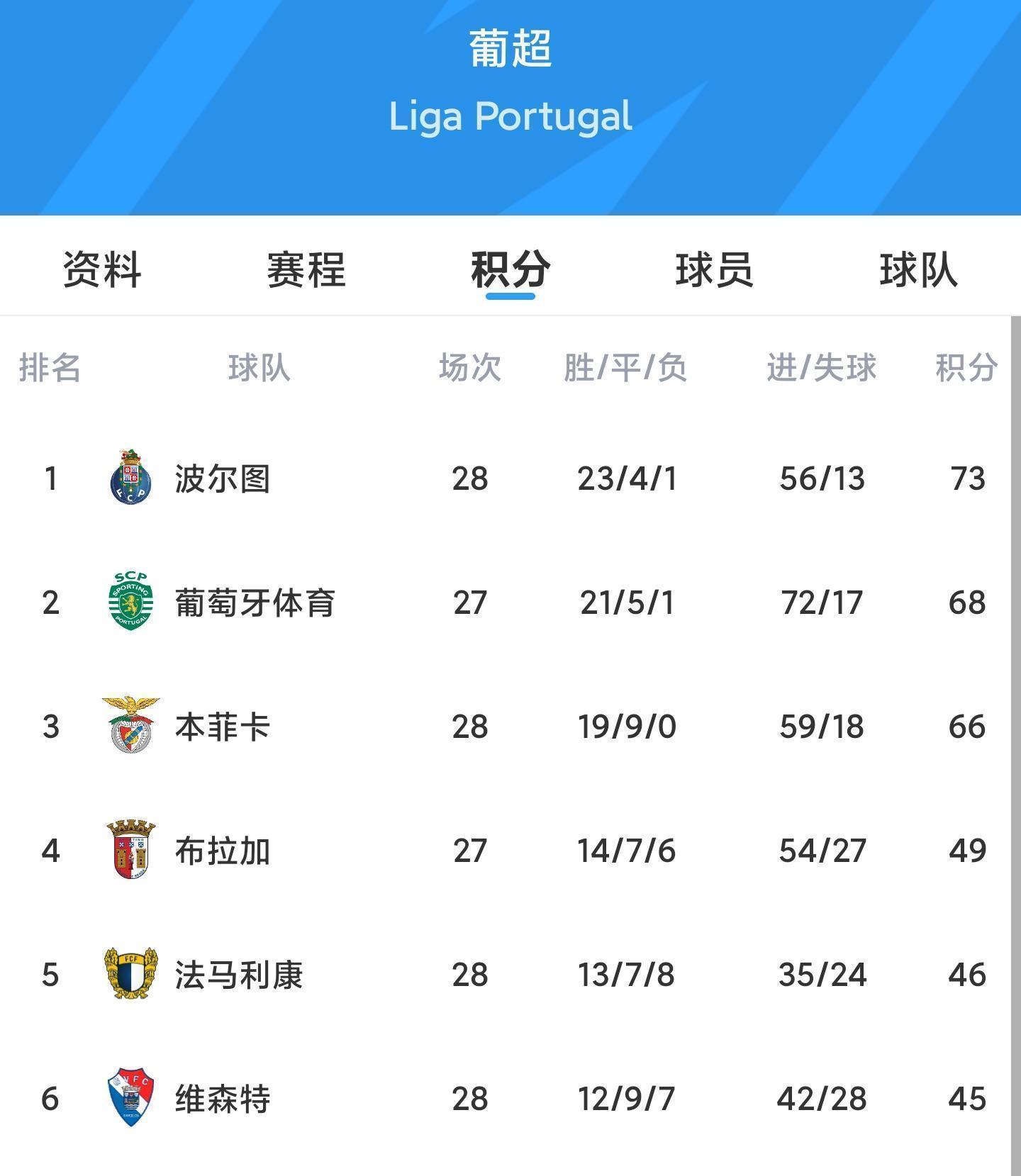The height and width of the screenshot is (1176, 1021).
Task: Select the 积分 standings tab
Action: point(510,270)
